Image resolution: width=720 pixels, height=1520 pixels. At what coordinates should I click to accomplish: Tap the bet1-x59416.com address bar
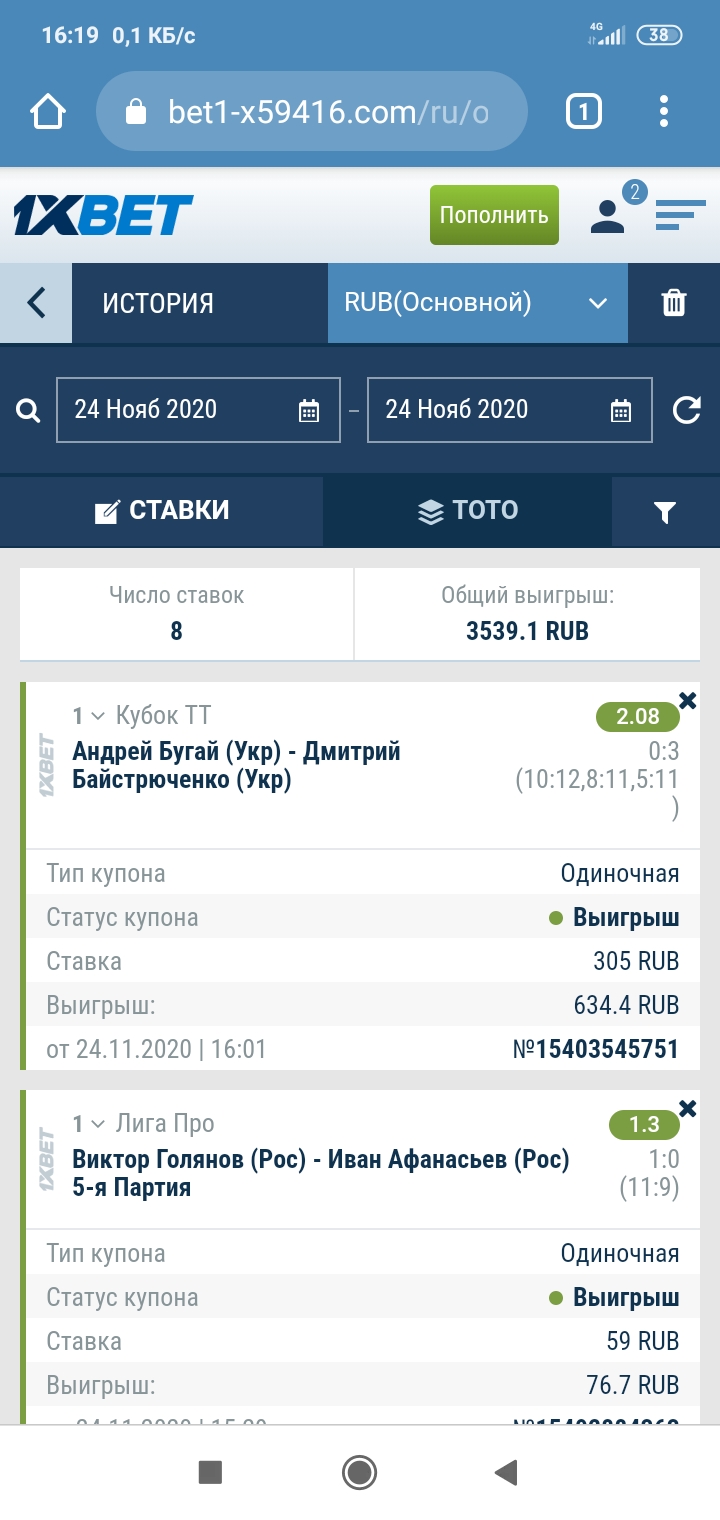point(310,112)
